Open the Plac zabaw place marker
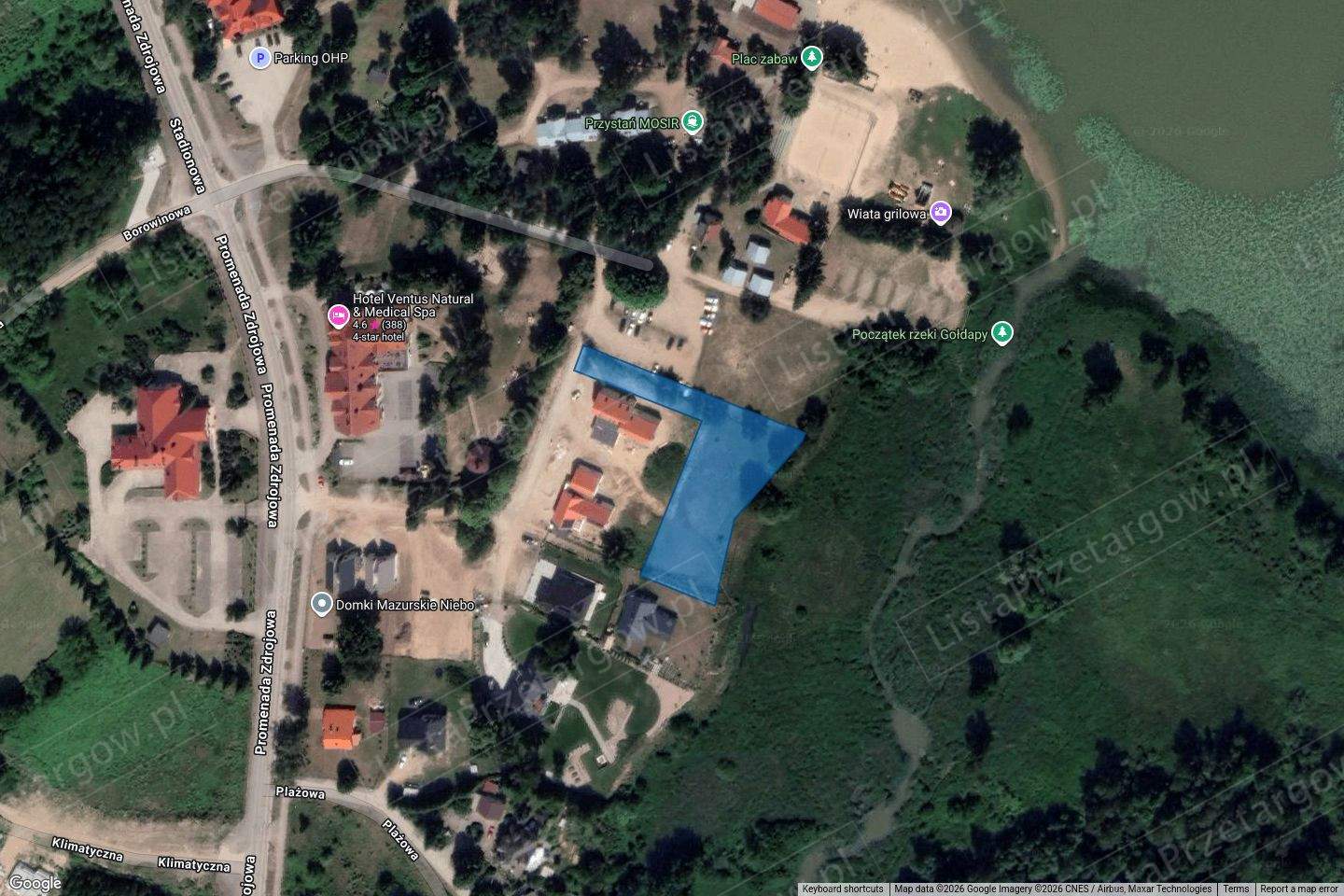1344x896 pixels. tap(813, 58)
